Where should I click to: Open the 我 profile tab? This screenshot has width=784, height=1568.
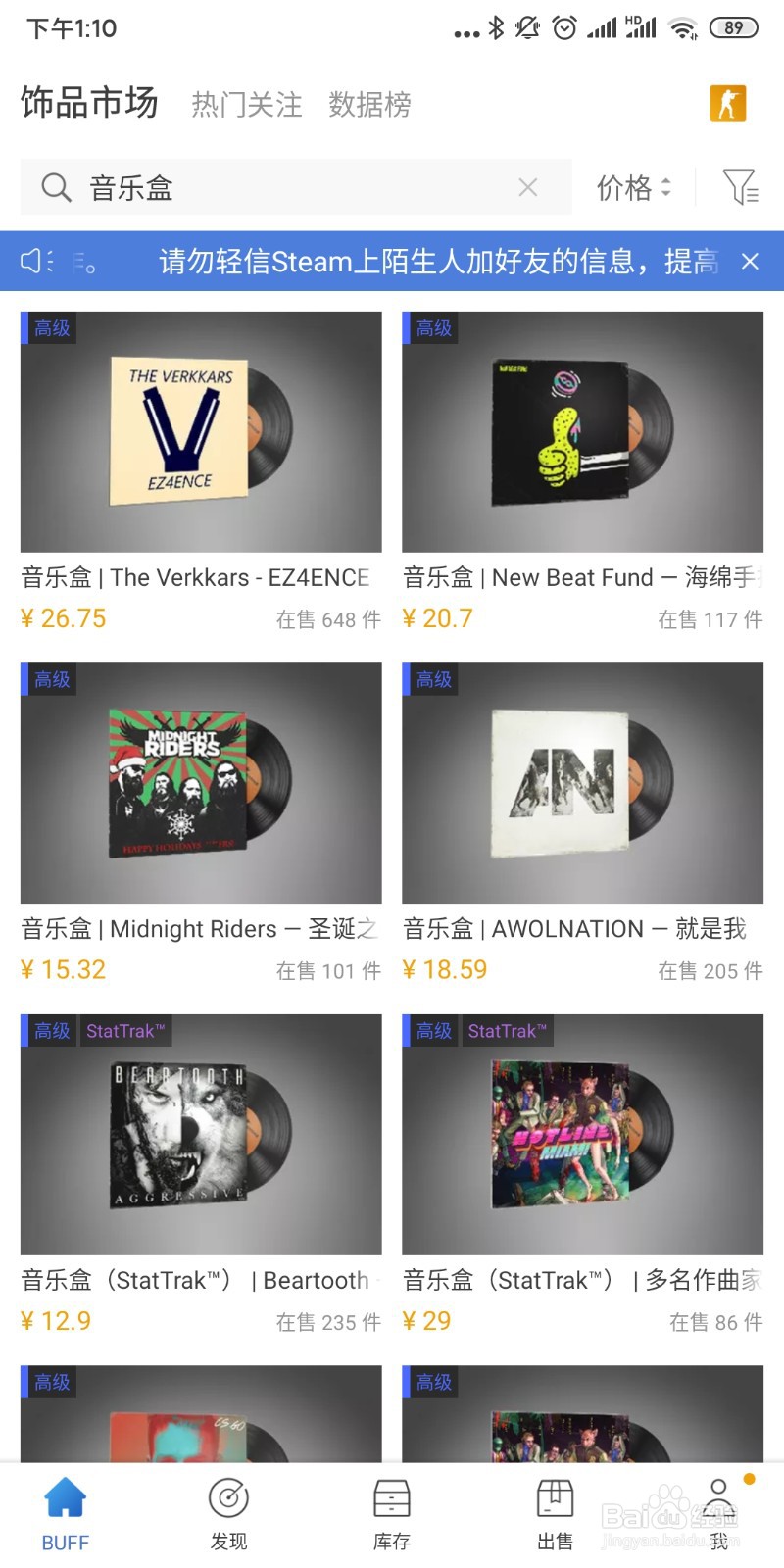pos(718,1515)
